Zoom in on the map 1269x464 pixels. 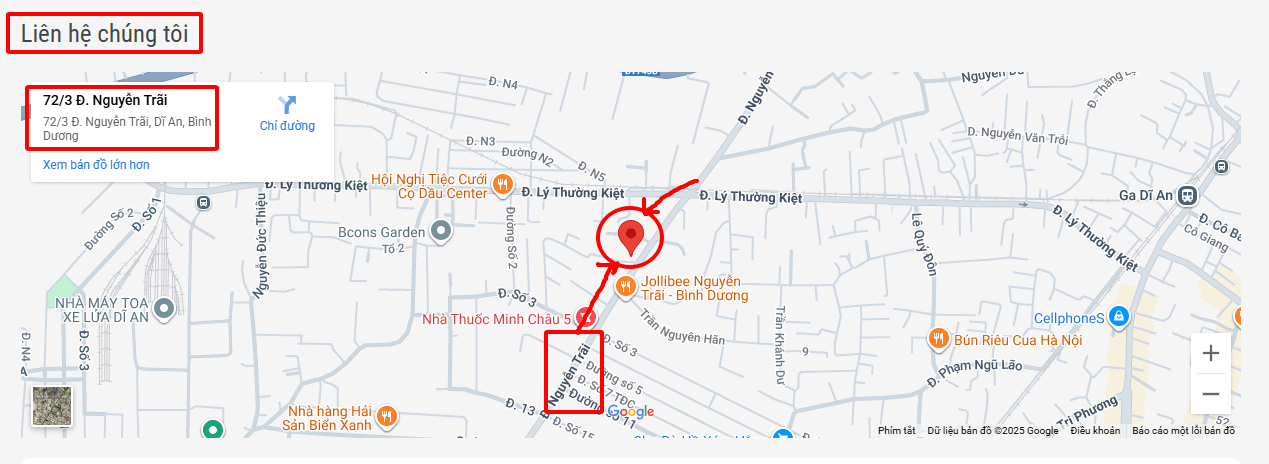click(1211, 353)
